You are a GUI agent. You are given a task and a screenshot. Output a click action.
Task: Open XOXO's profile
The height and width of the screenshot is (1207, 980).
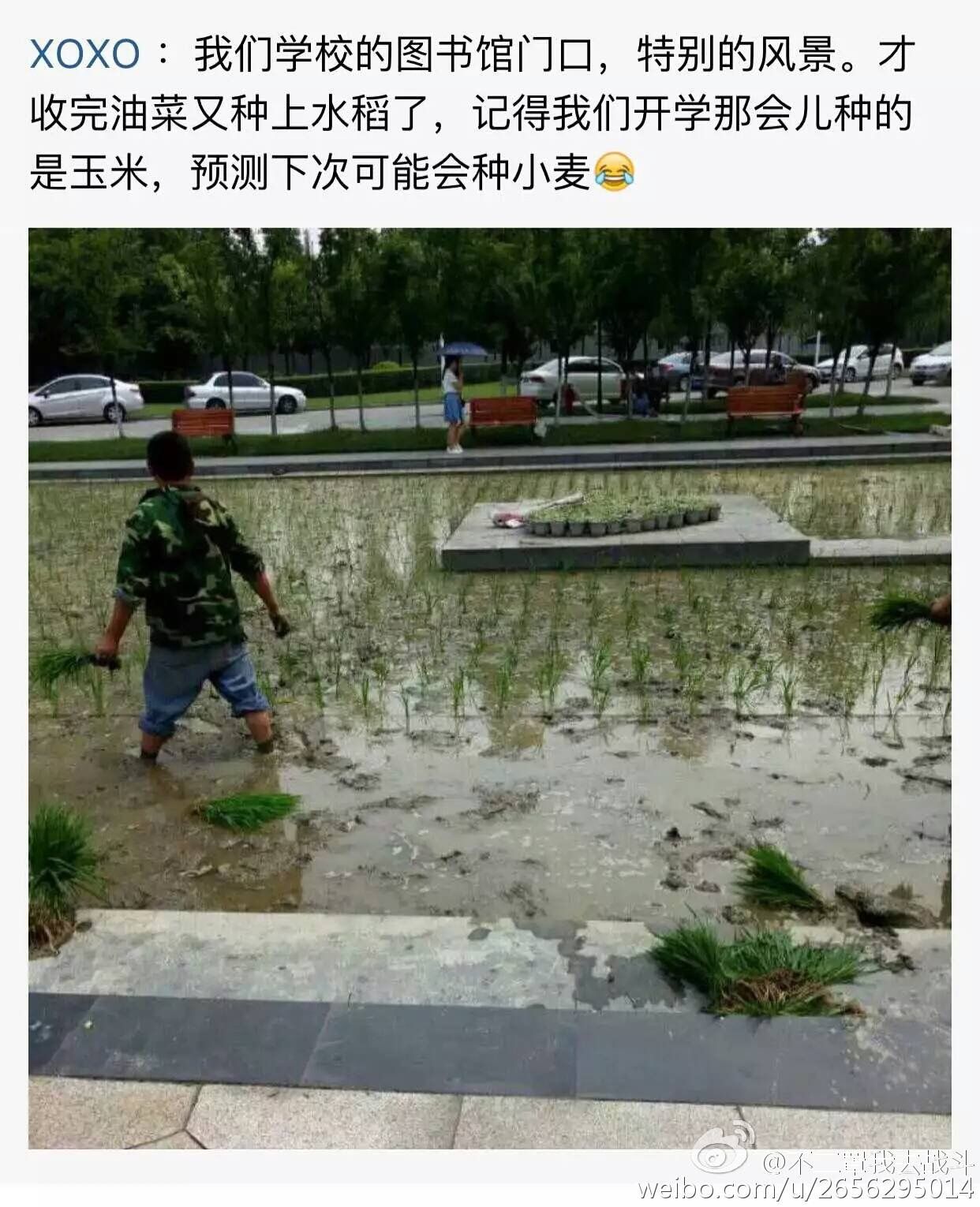pos(84,54)
